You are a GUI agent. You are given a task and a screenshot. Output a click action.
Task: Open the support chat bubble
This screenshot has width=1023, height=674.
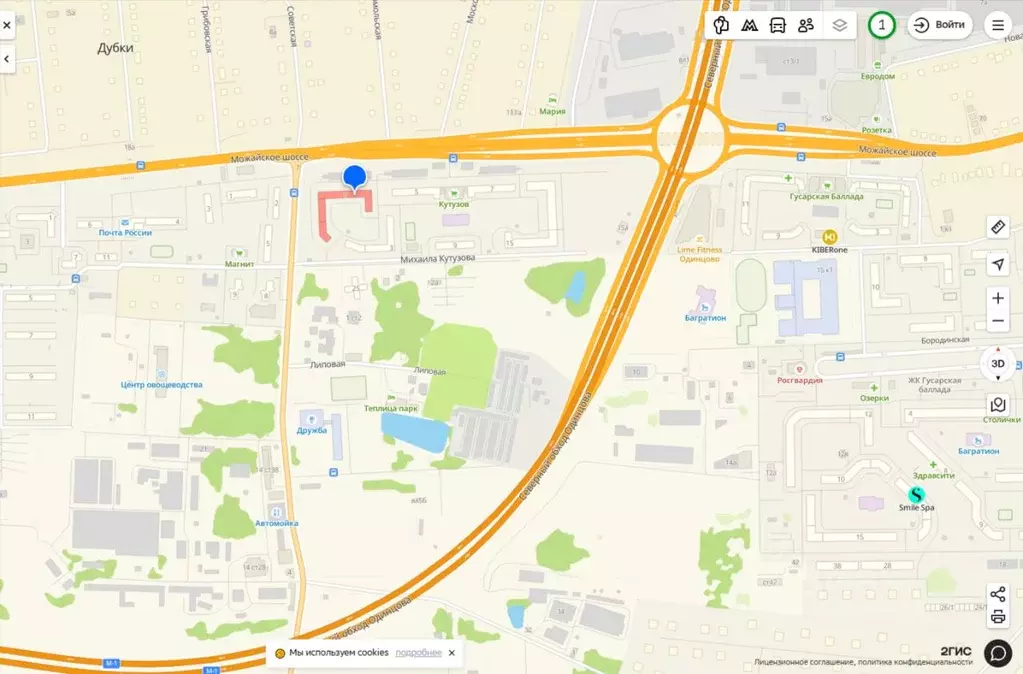tap(998, 652)
